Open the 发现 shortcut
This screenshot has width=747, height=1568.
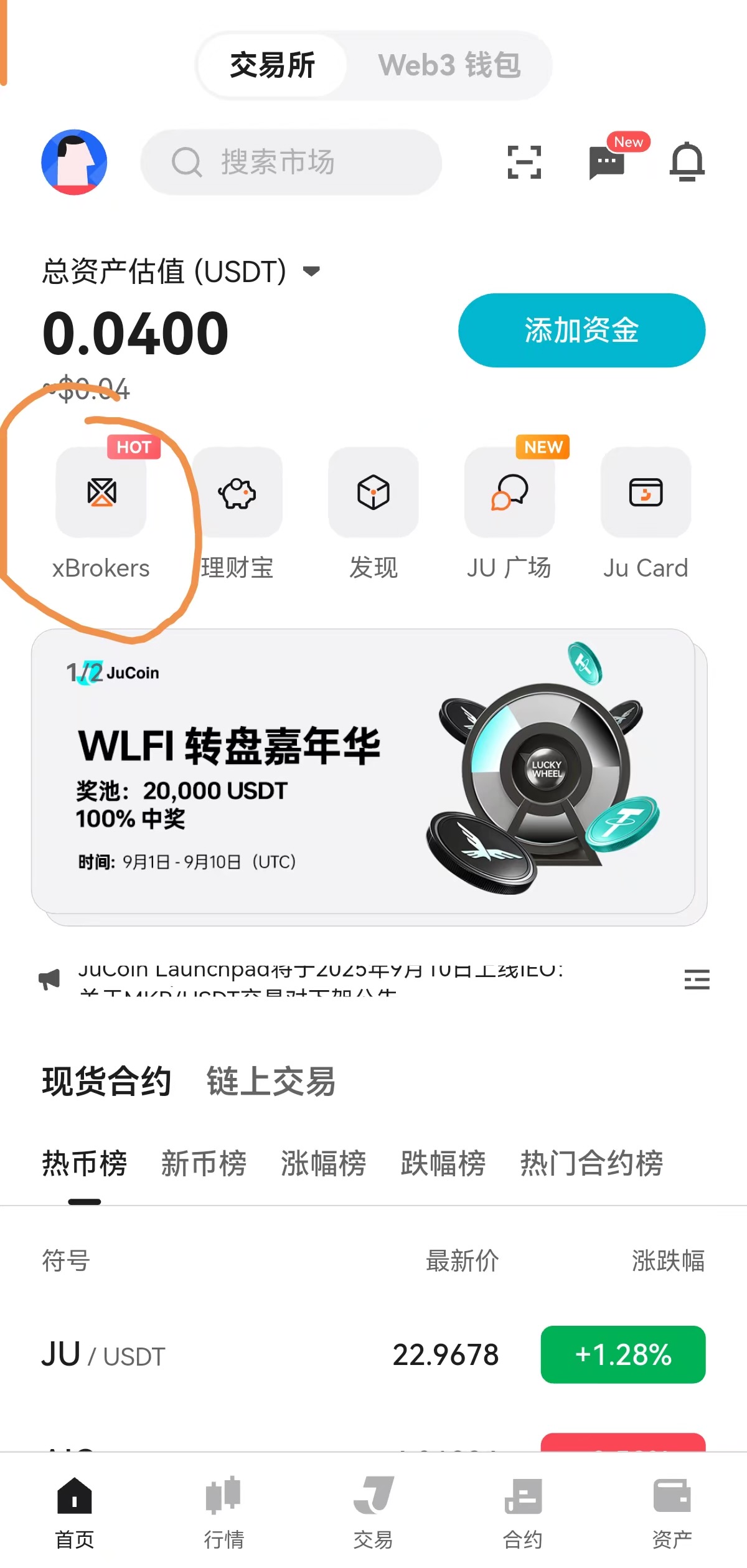[x=374, y=493]
